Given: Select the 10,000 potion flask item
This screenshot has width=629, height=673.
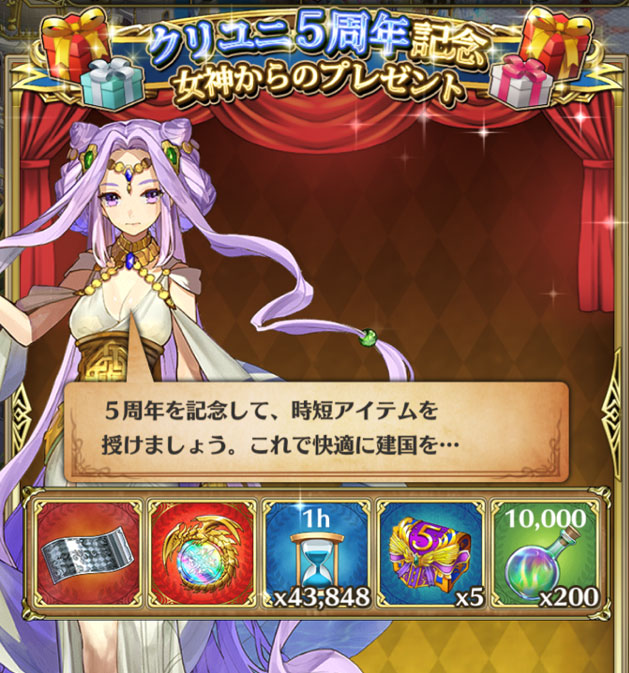Looking at the screenshot, I should [545, 553].
